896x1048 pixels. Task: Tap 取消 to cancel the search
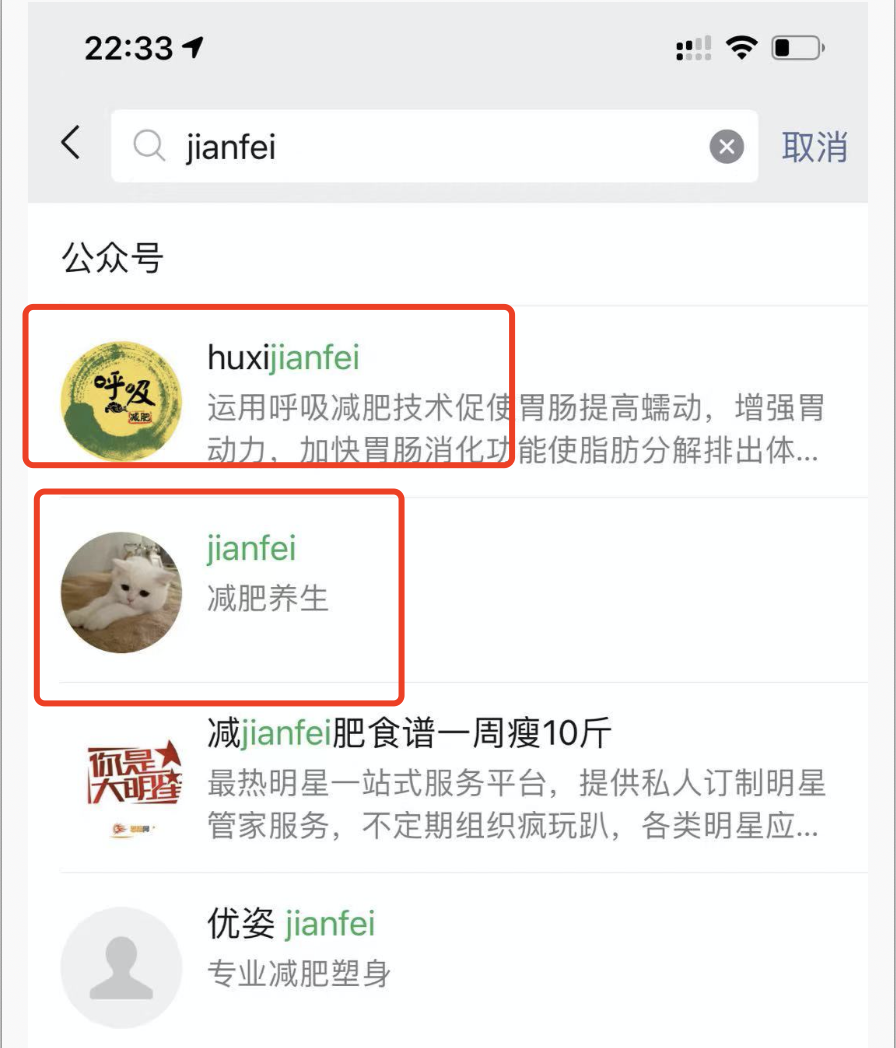point(816,146)
